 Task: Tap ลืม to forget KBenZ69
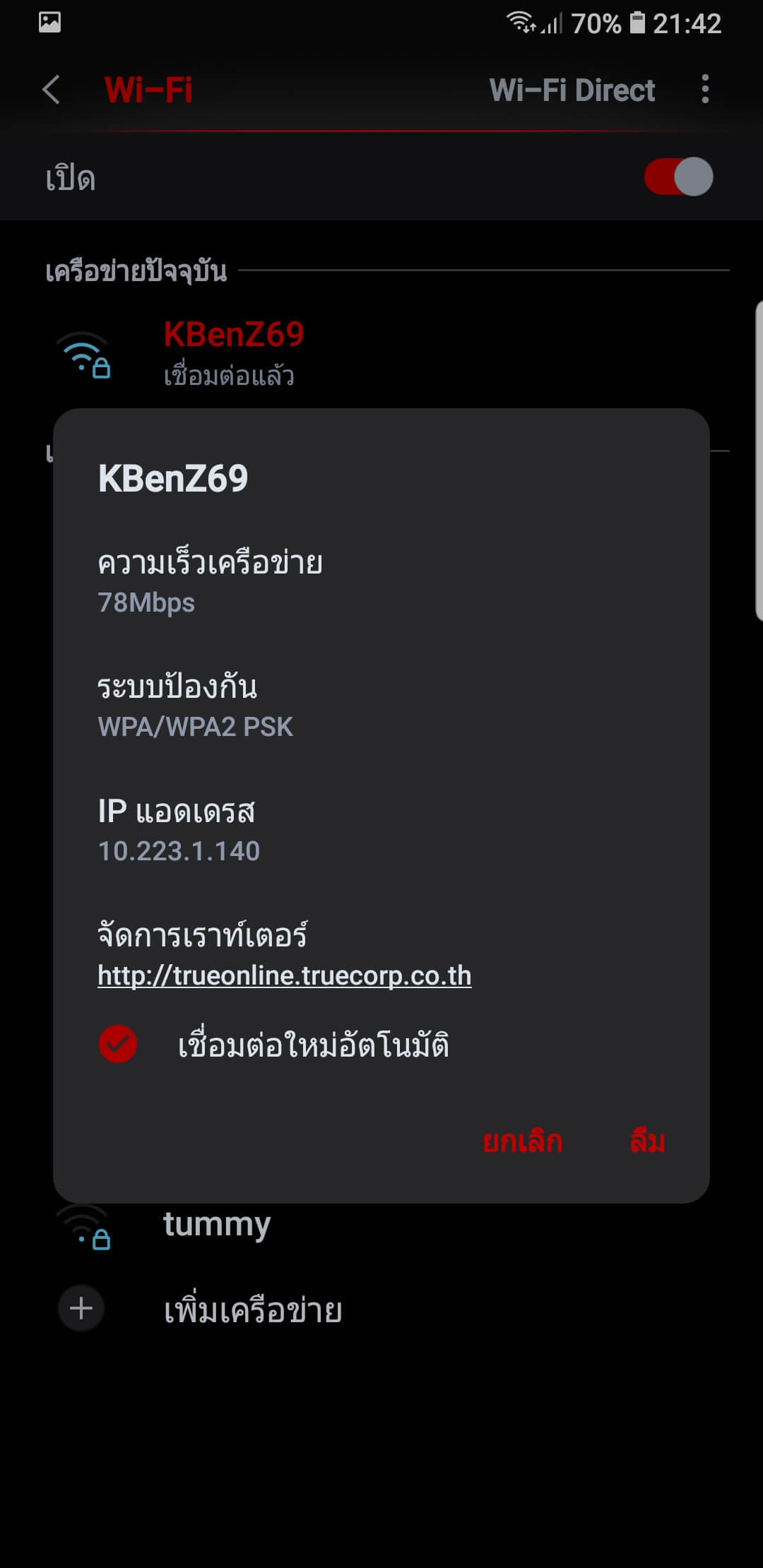click(x=647, y=1140)
